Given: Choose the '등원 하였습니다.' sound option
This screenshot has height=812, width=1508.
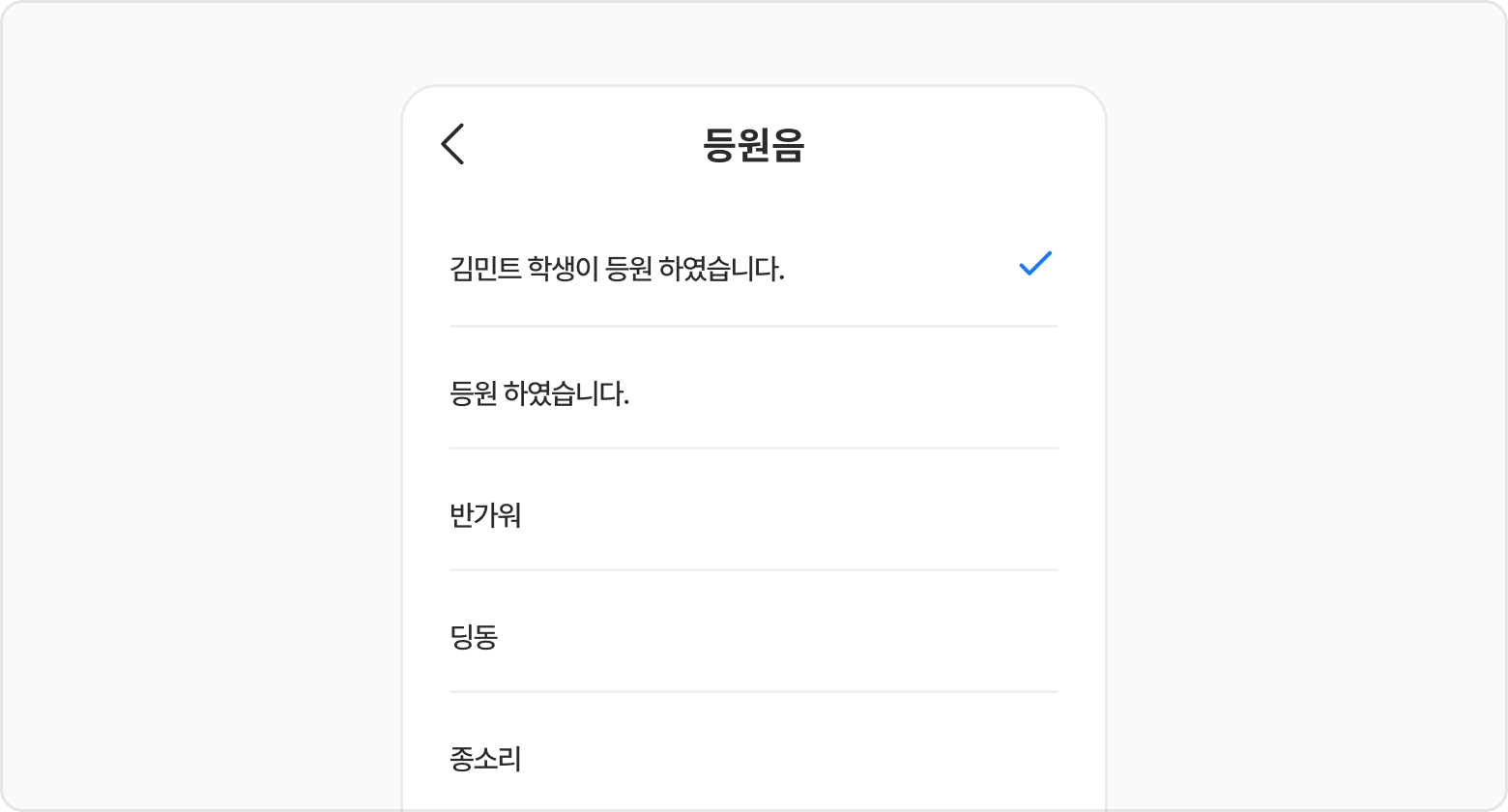Looking at the screenshot, I should pos(539,393).
